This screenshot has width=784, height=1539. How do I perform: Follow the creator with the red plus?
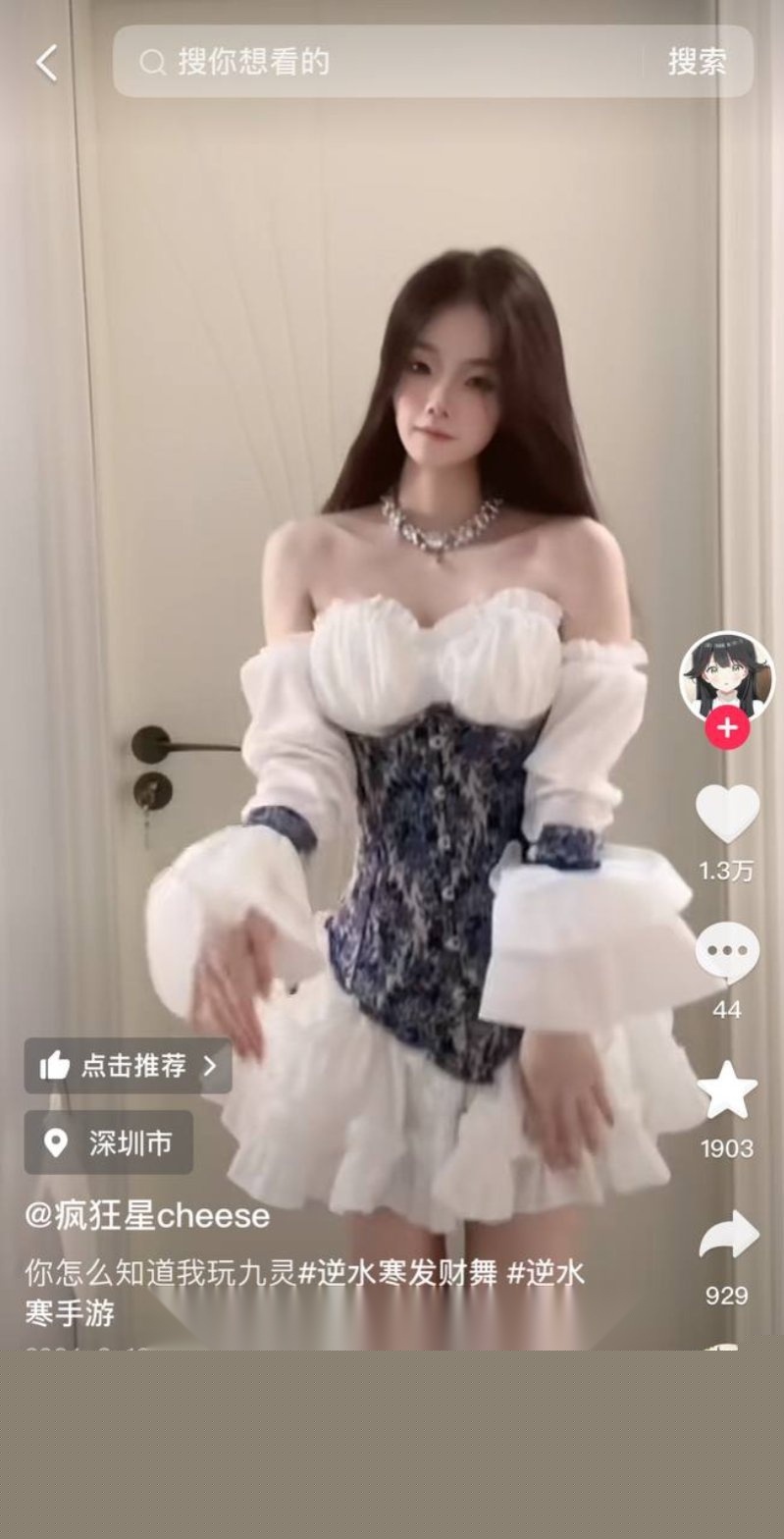[x=727, y=728]
